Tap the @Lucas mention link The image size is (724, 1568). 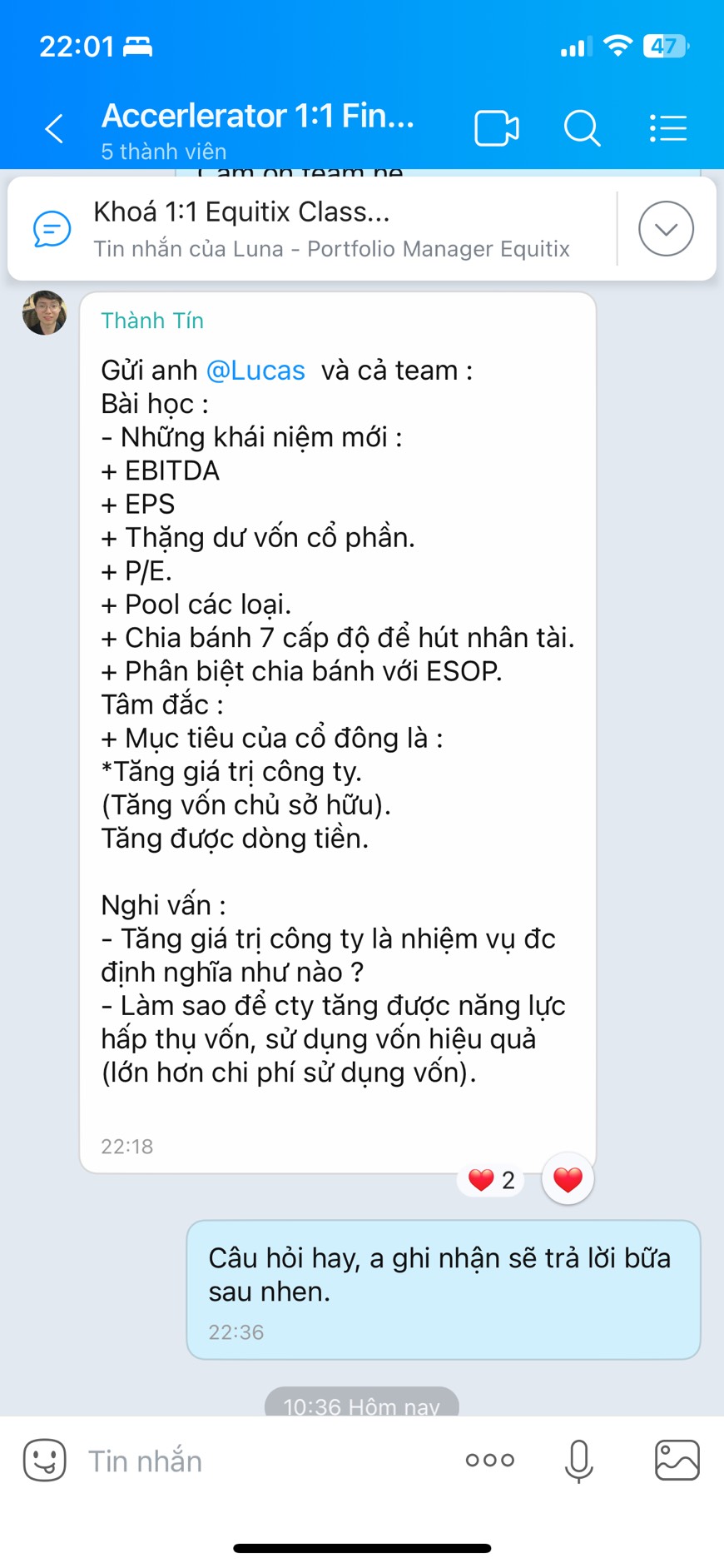[x=255, y=371]
